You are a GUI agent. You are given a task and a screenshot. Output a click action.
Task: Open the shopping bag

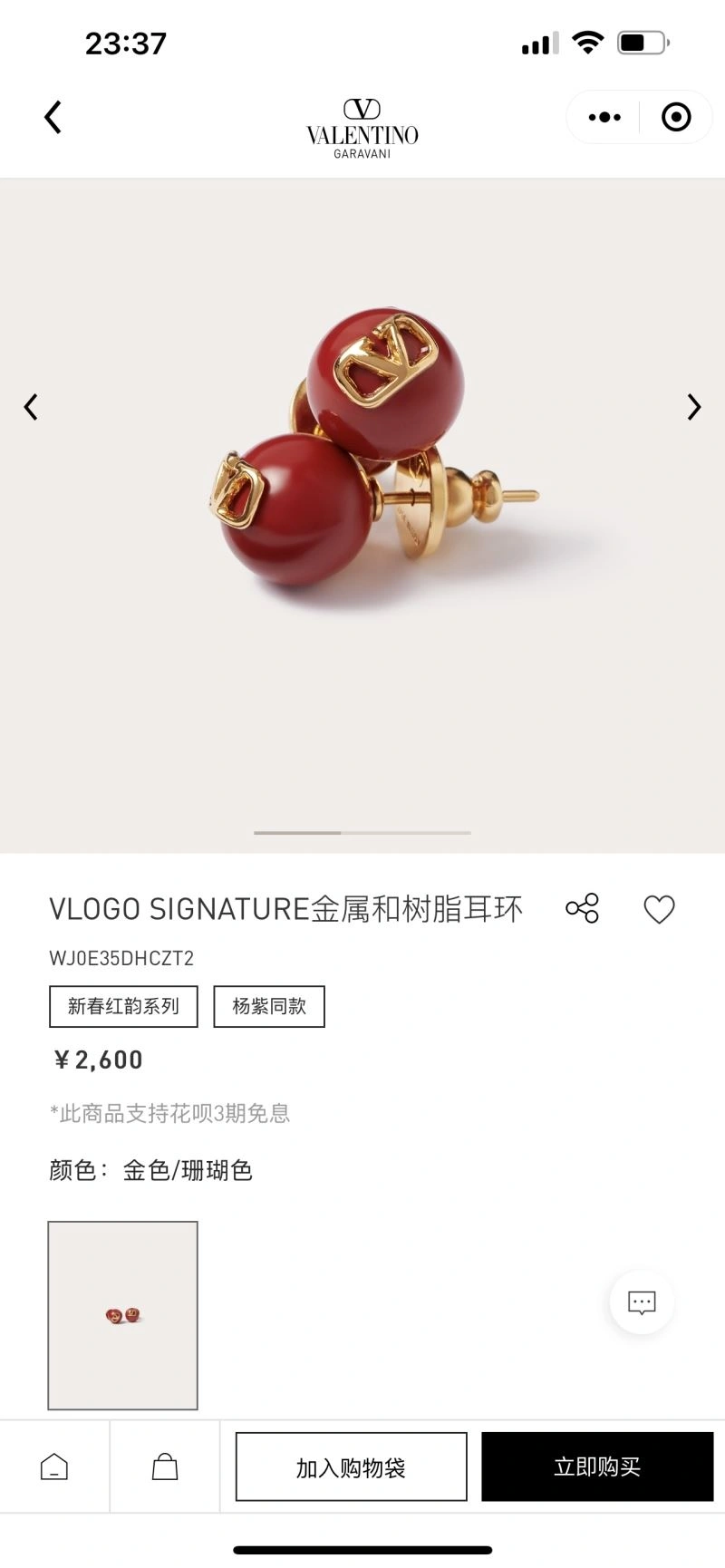165,1466
